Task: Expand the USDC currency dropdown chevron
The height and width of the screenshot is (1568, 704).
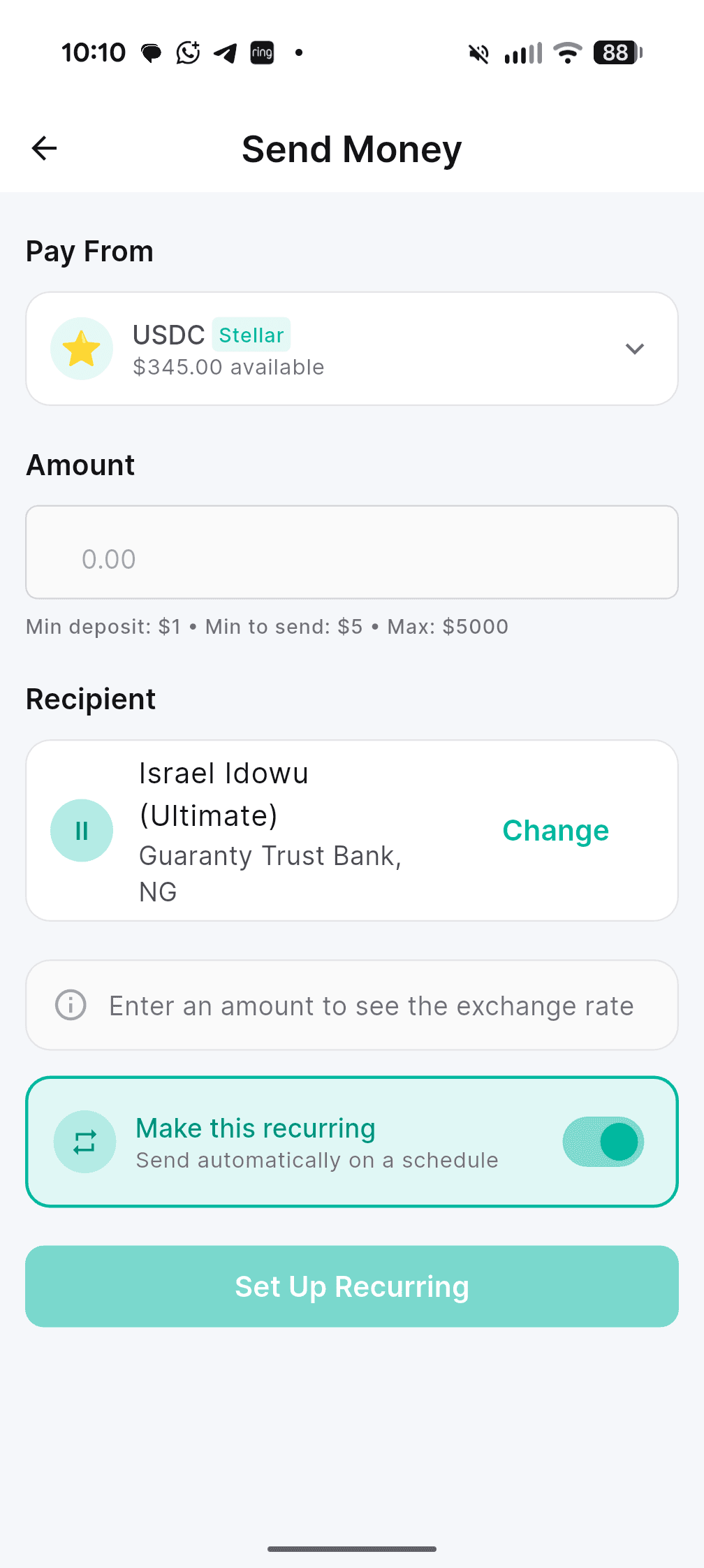Action: pyautogui.click(x=635, y=348)
